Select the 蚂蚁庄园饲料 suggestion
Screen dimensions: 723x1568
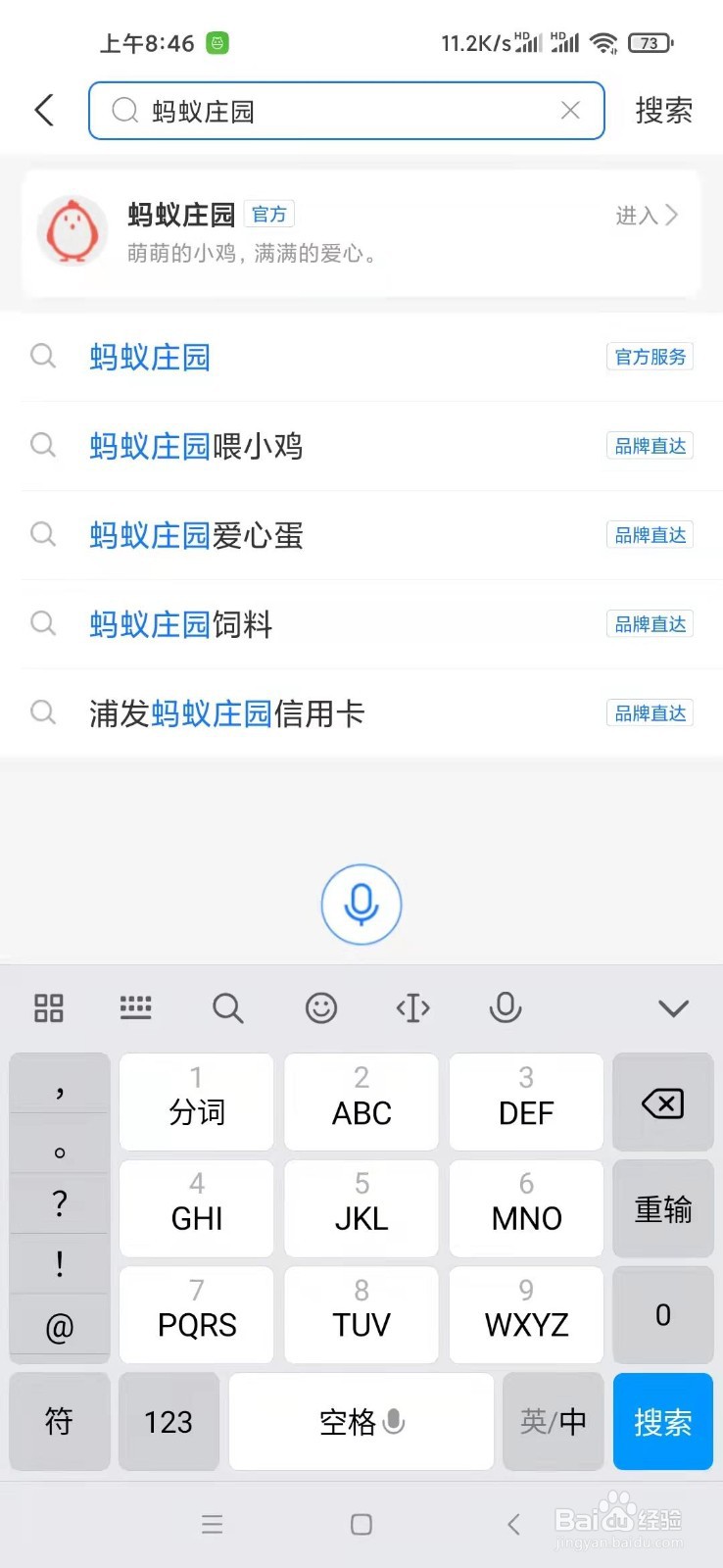[361, 624]
